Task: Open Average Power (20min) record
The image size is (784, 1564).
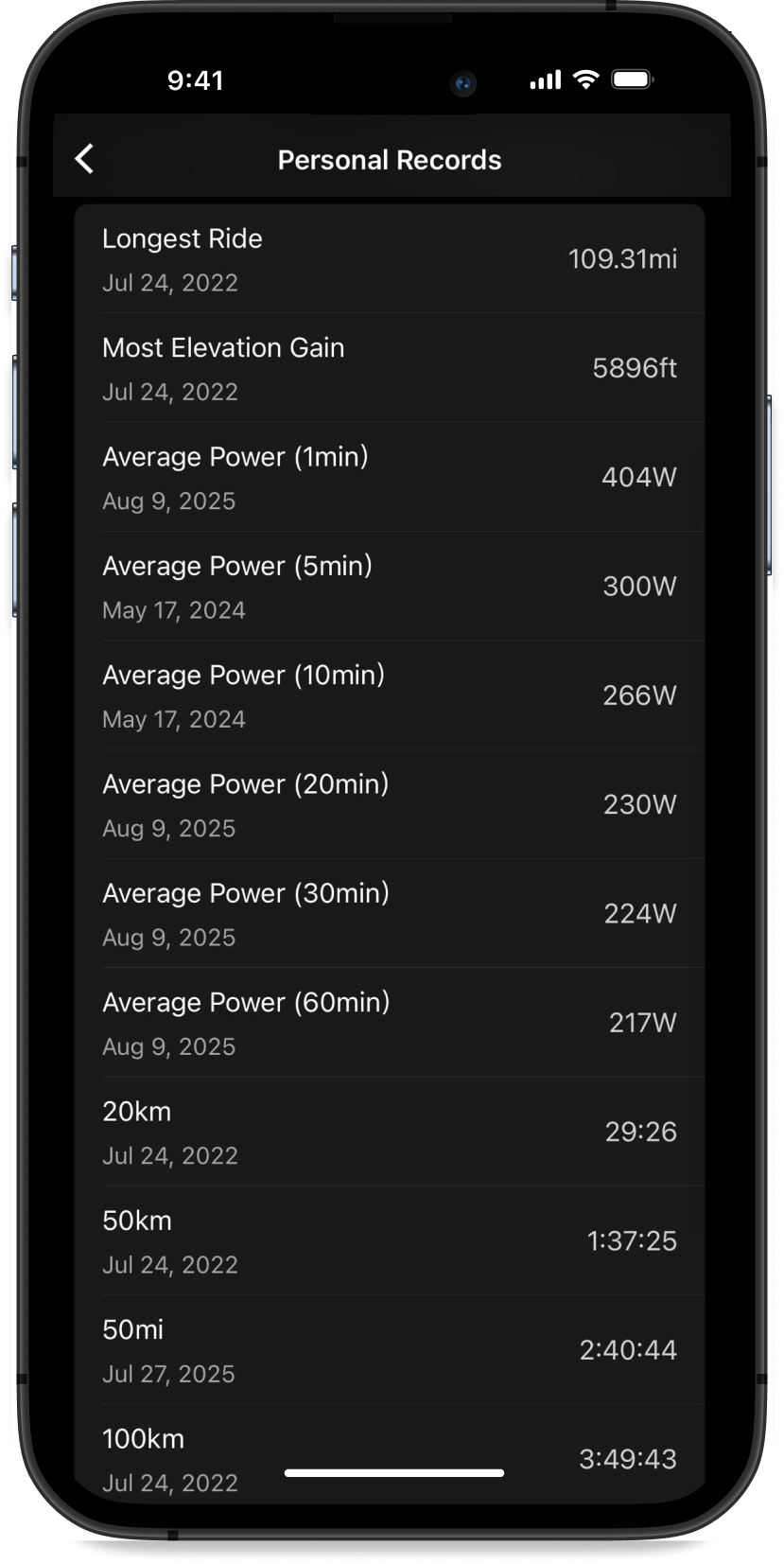Action: click(389, 804)
